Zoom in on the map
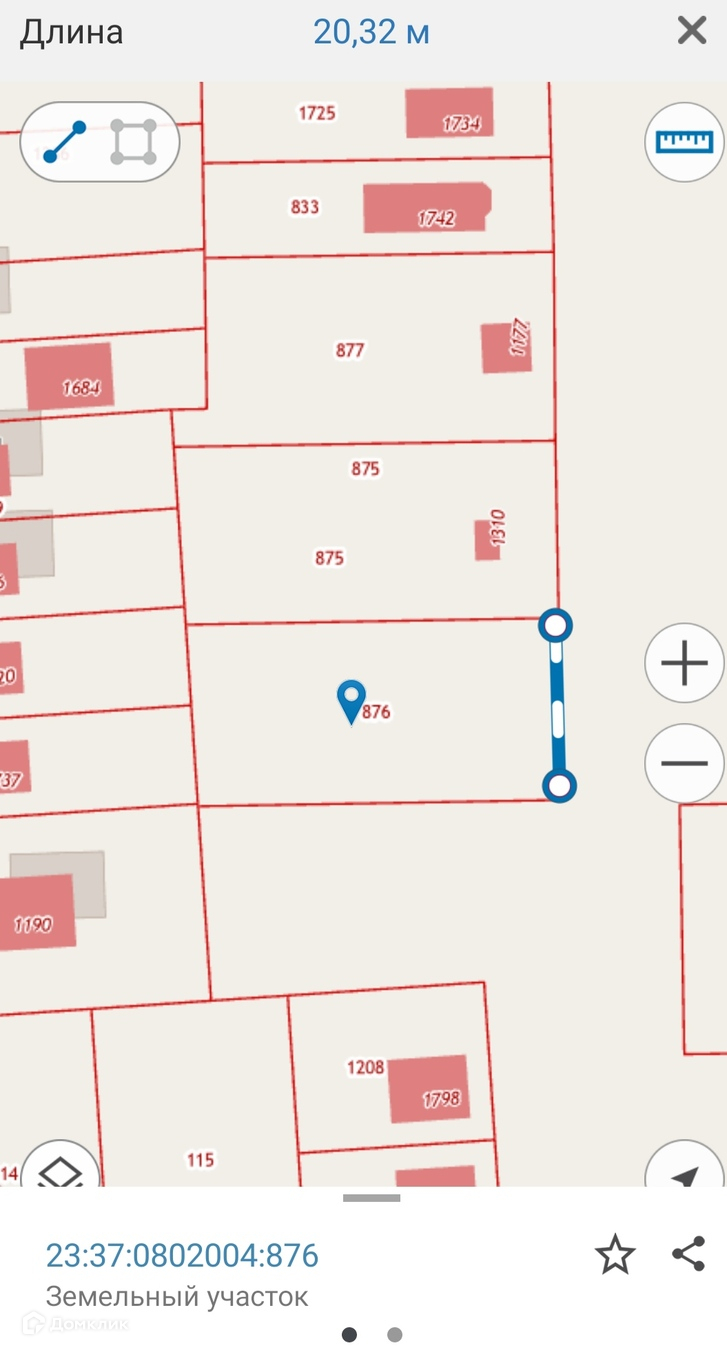The height and width of the screenshot is (1350, 727). 685,663
